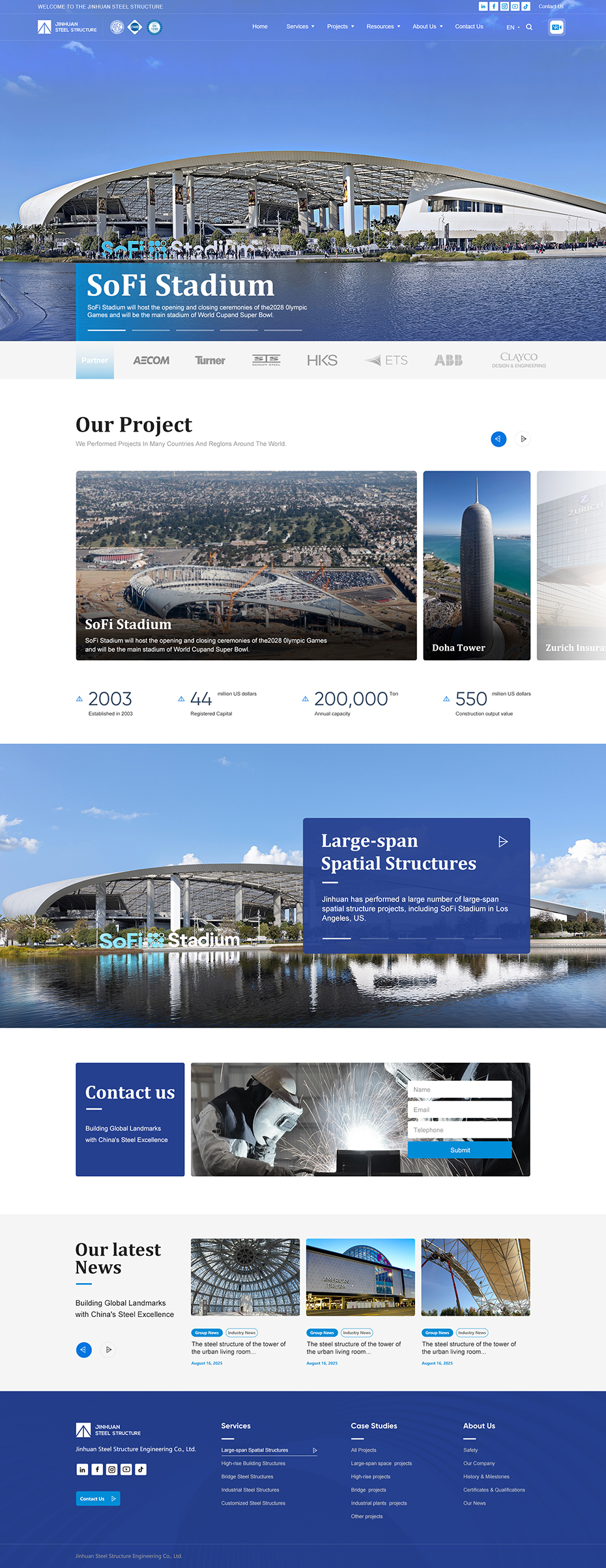
Task: Open the video call icon in header
Action: click(x=556, y=27)
